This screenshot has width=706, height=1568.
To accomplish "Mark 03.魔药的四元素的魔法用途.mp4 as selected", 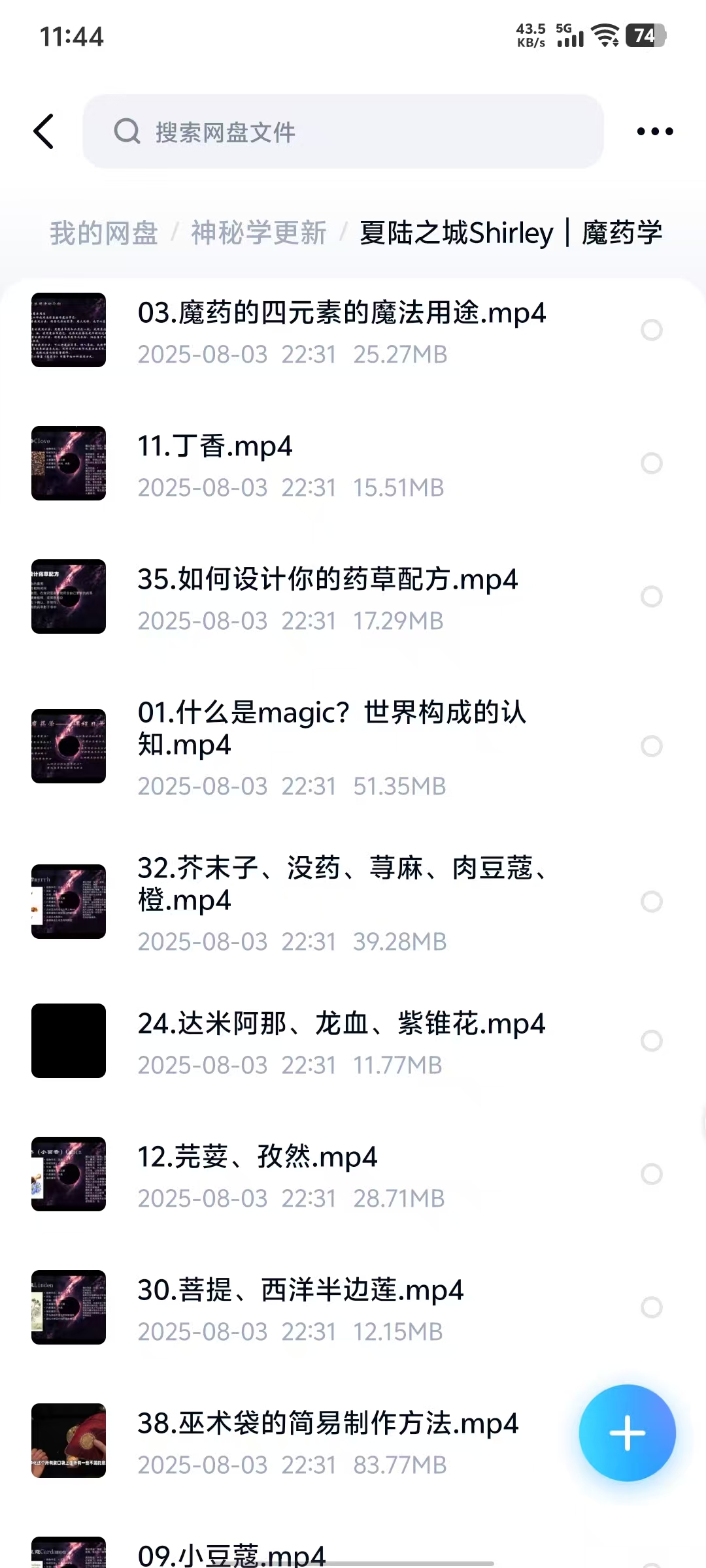I will pos(651,330).
